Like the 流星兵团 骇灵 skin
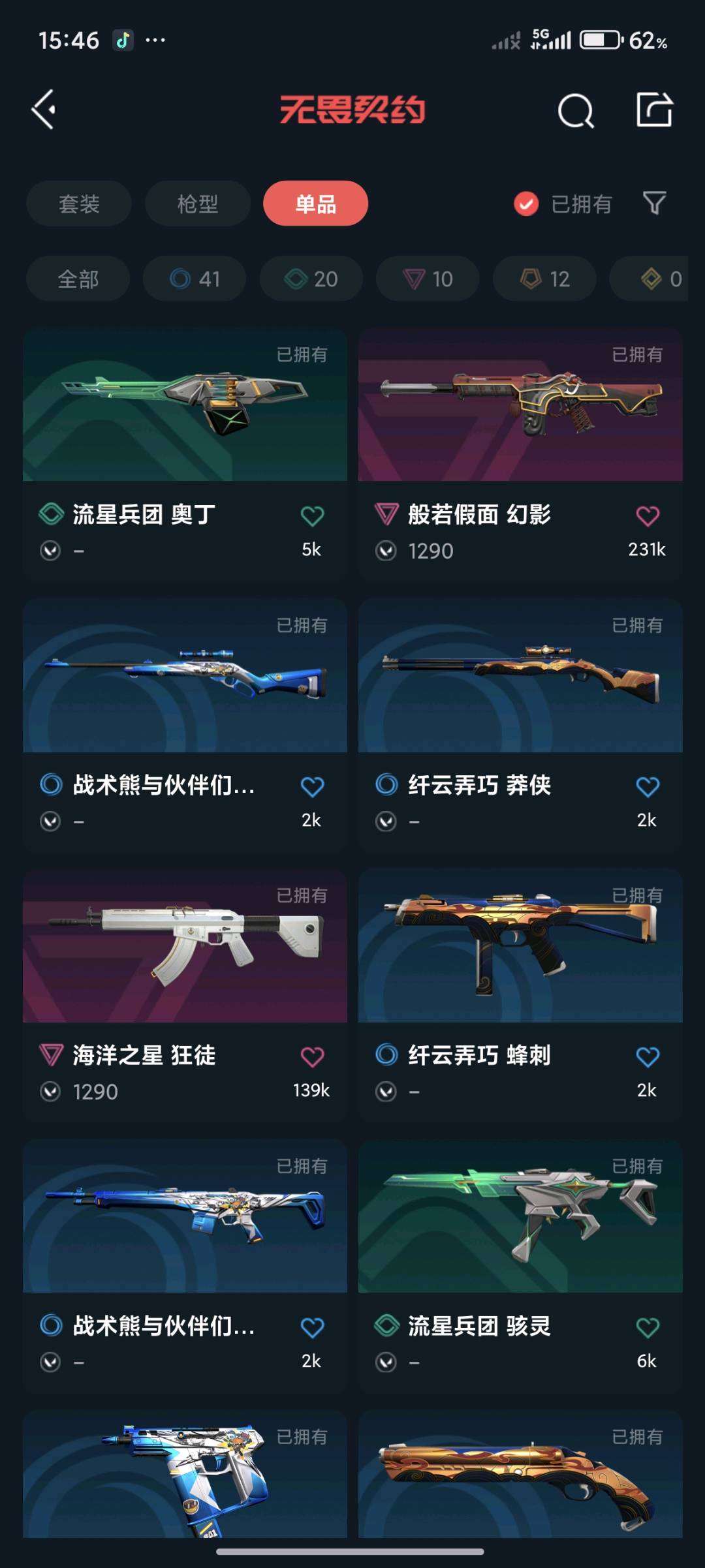This screenshot has width=705, height=1568. (647, 1327)
